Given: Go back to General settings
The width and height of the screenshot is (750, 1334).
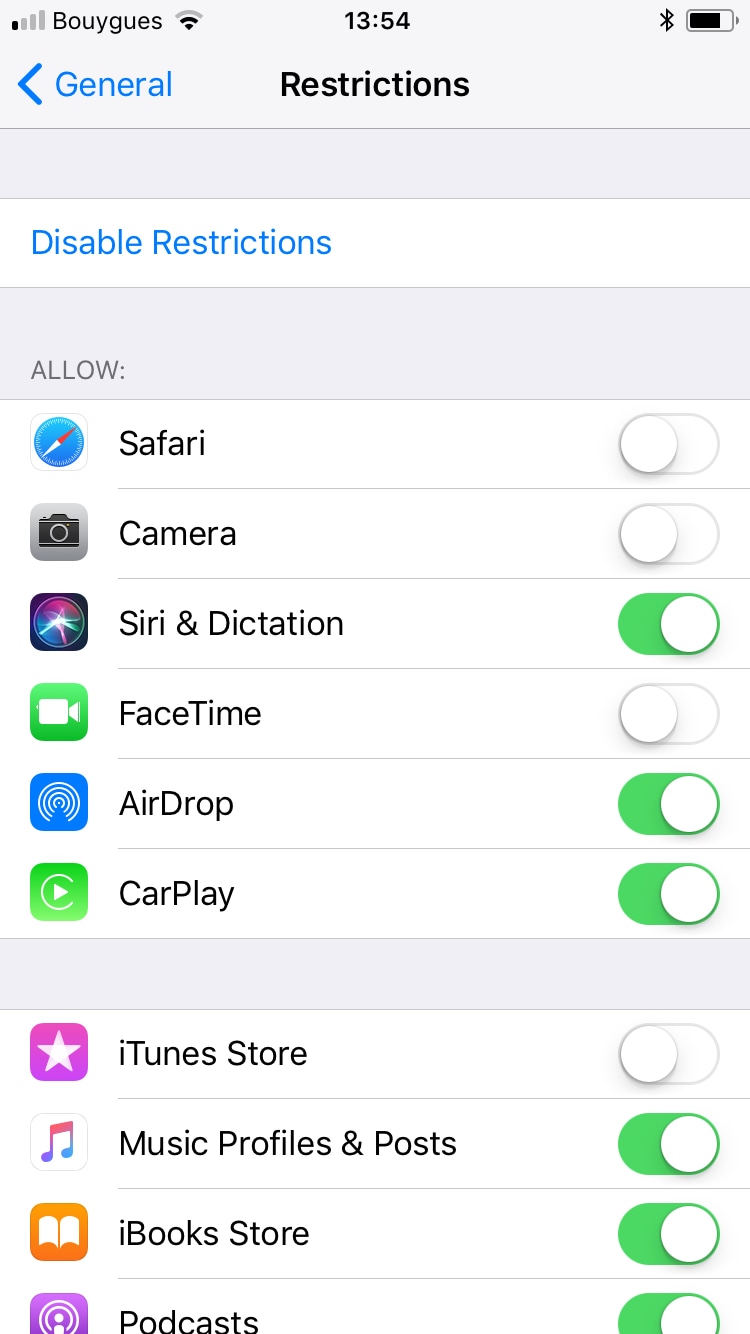Looking at the screenshot, I should click(x=94, y=84).
